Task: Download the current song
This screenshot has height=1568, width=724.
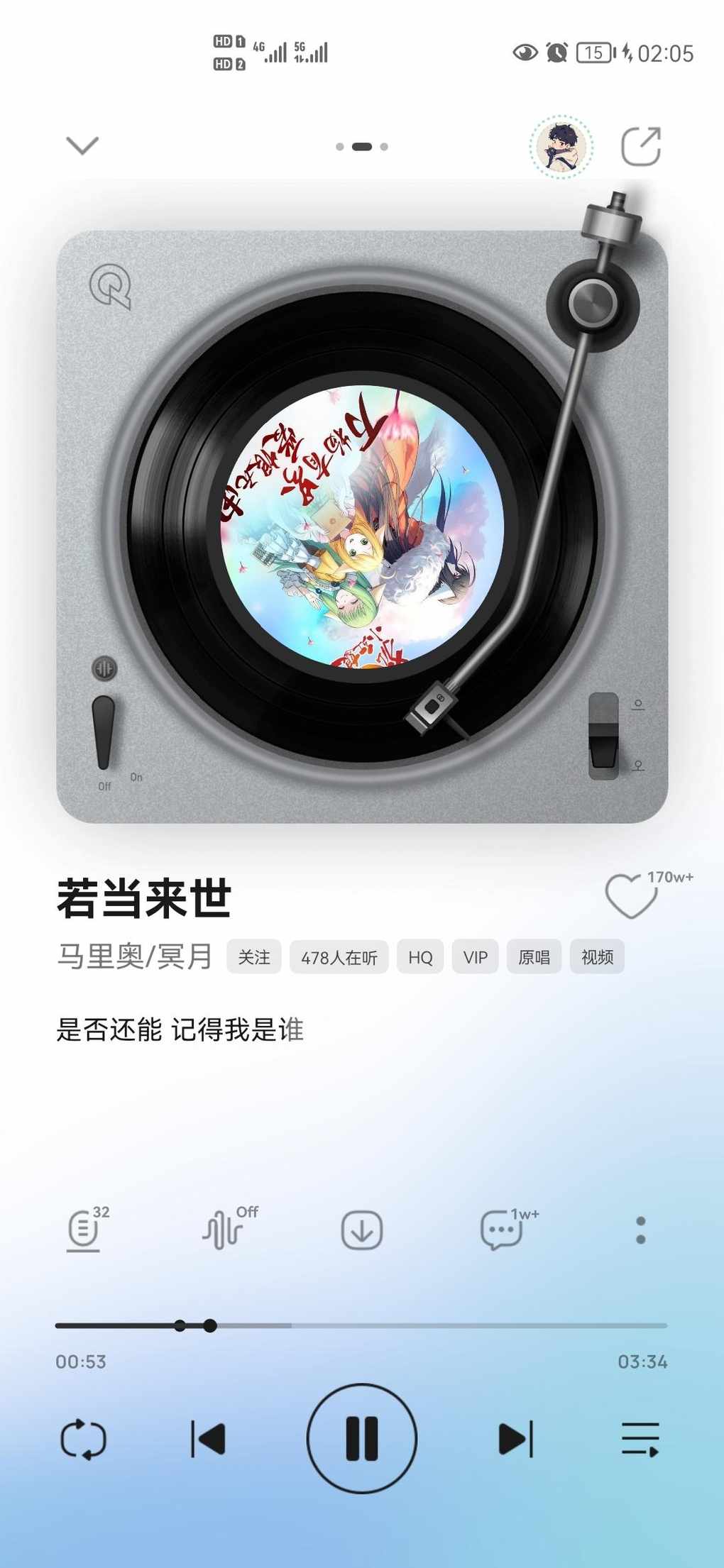Action: tap(362, 1230)
